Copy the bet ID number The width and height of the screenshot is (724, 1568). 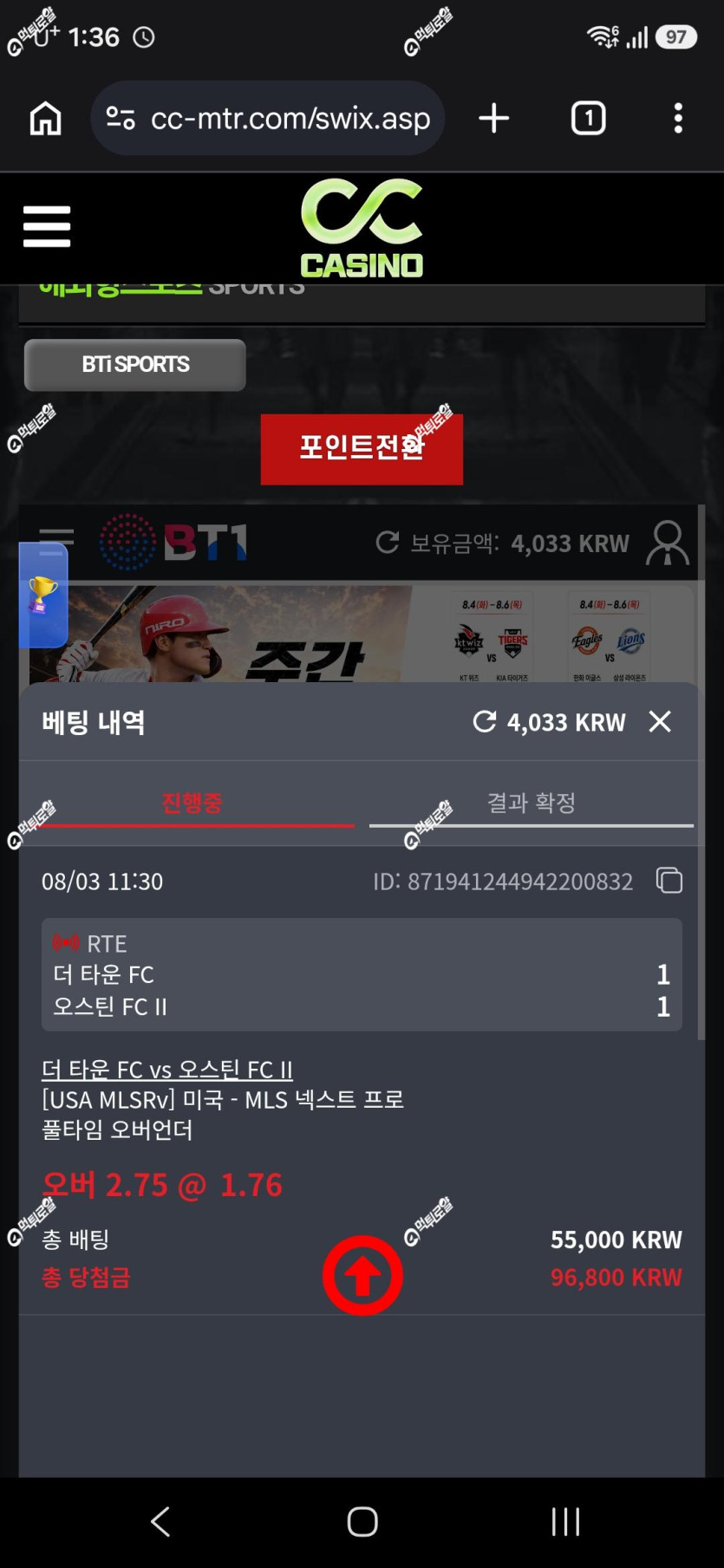click(x=669, y=881)
